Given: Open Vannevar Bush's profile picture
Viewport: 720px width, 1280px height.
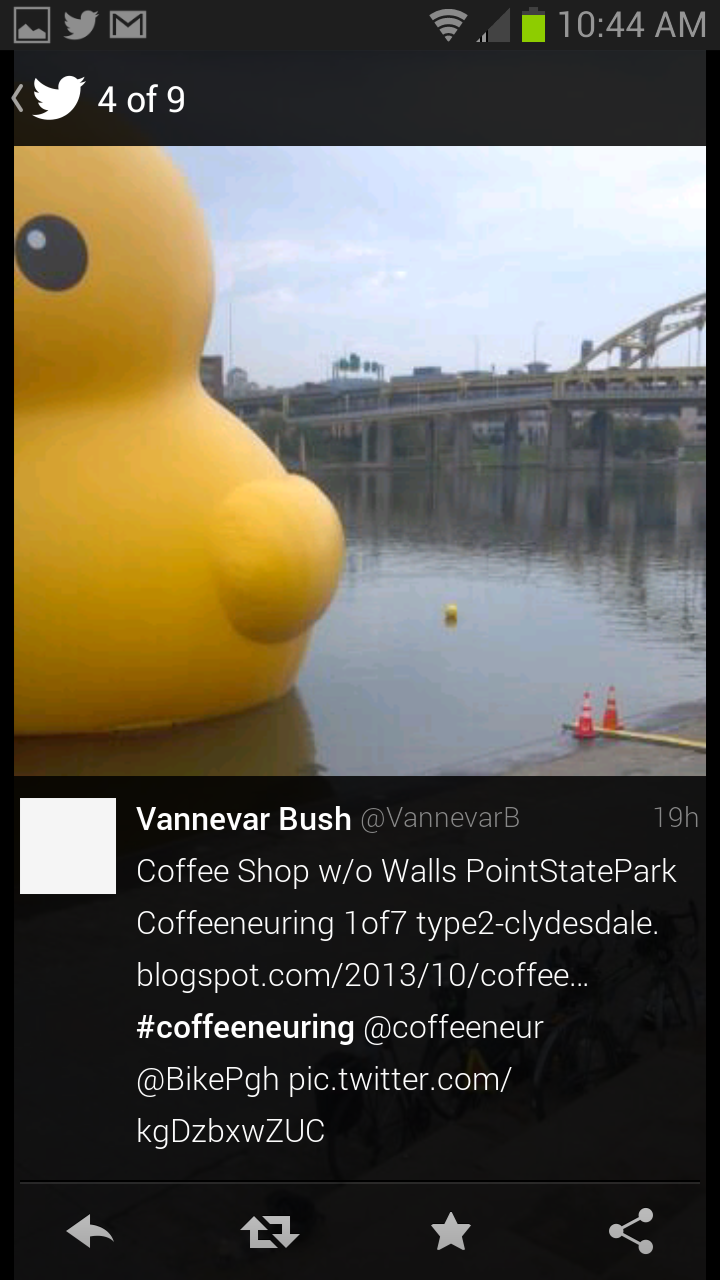Looking at the screenshot, I should (68, 846).
